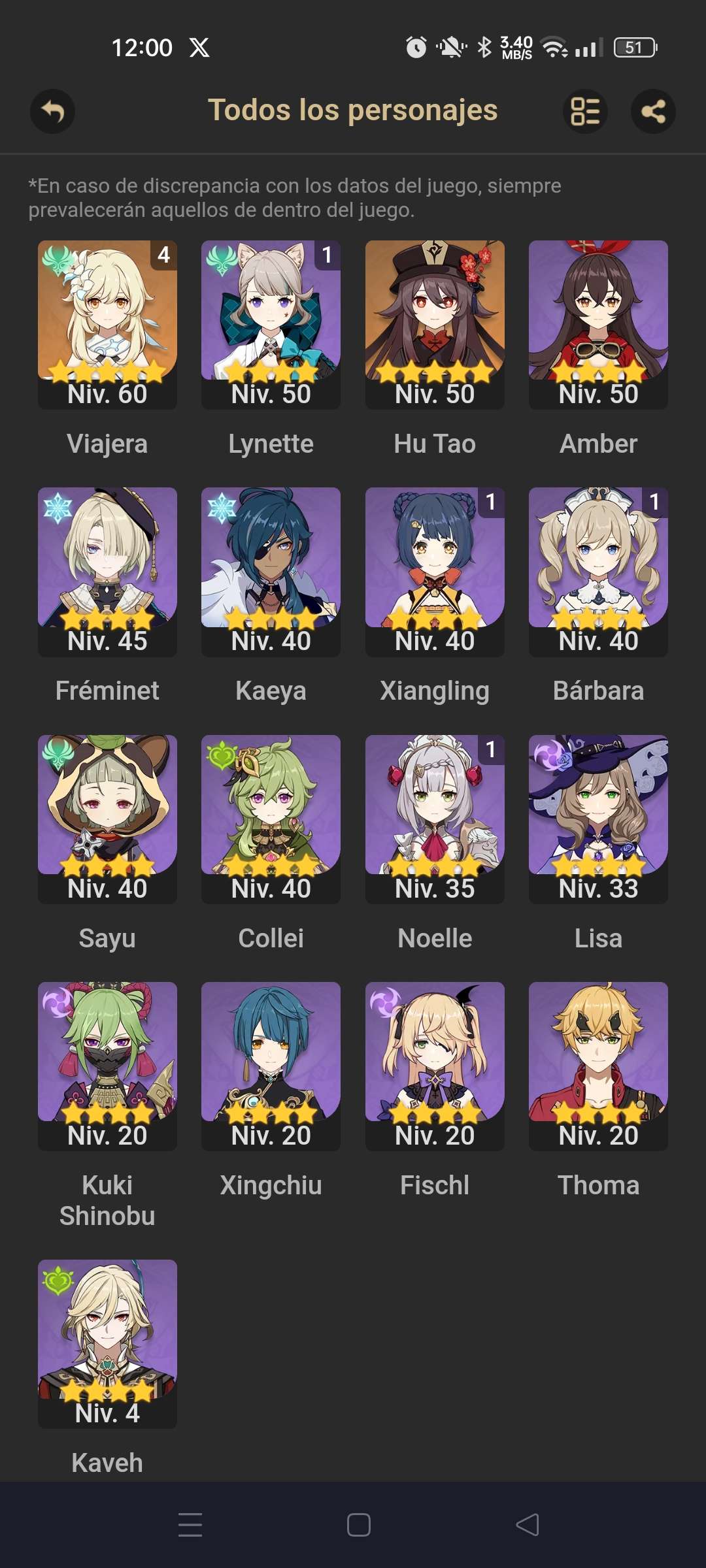The height and width of the screenshot is (1568, 706).
Task: Open Viajera character card
Action: (107, 325)
